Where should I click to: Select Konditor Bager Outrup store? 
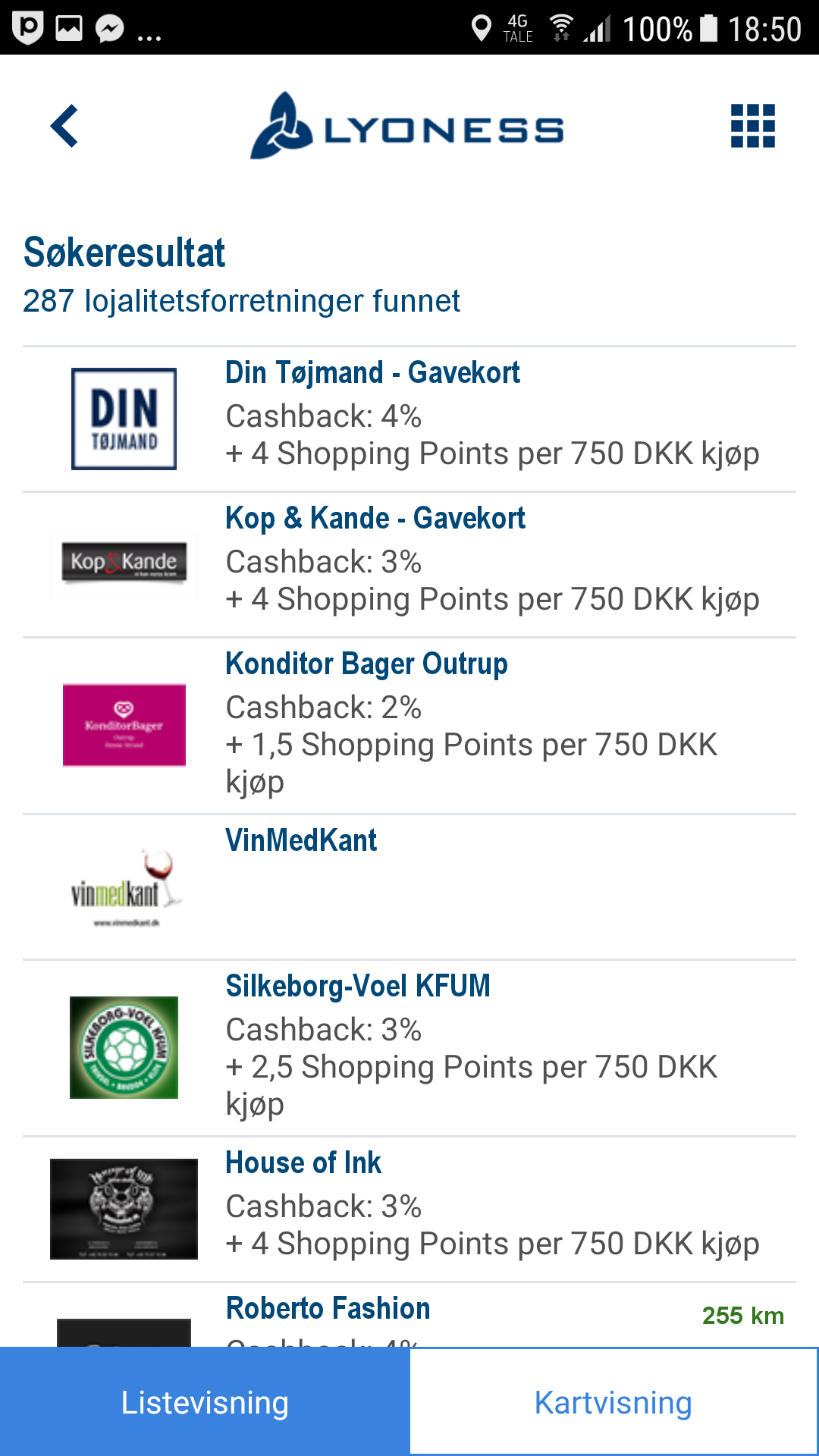tap(409, 726)
